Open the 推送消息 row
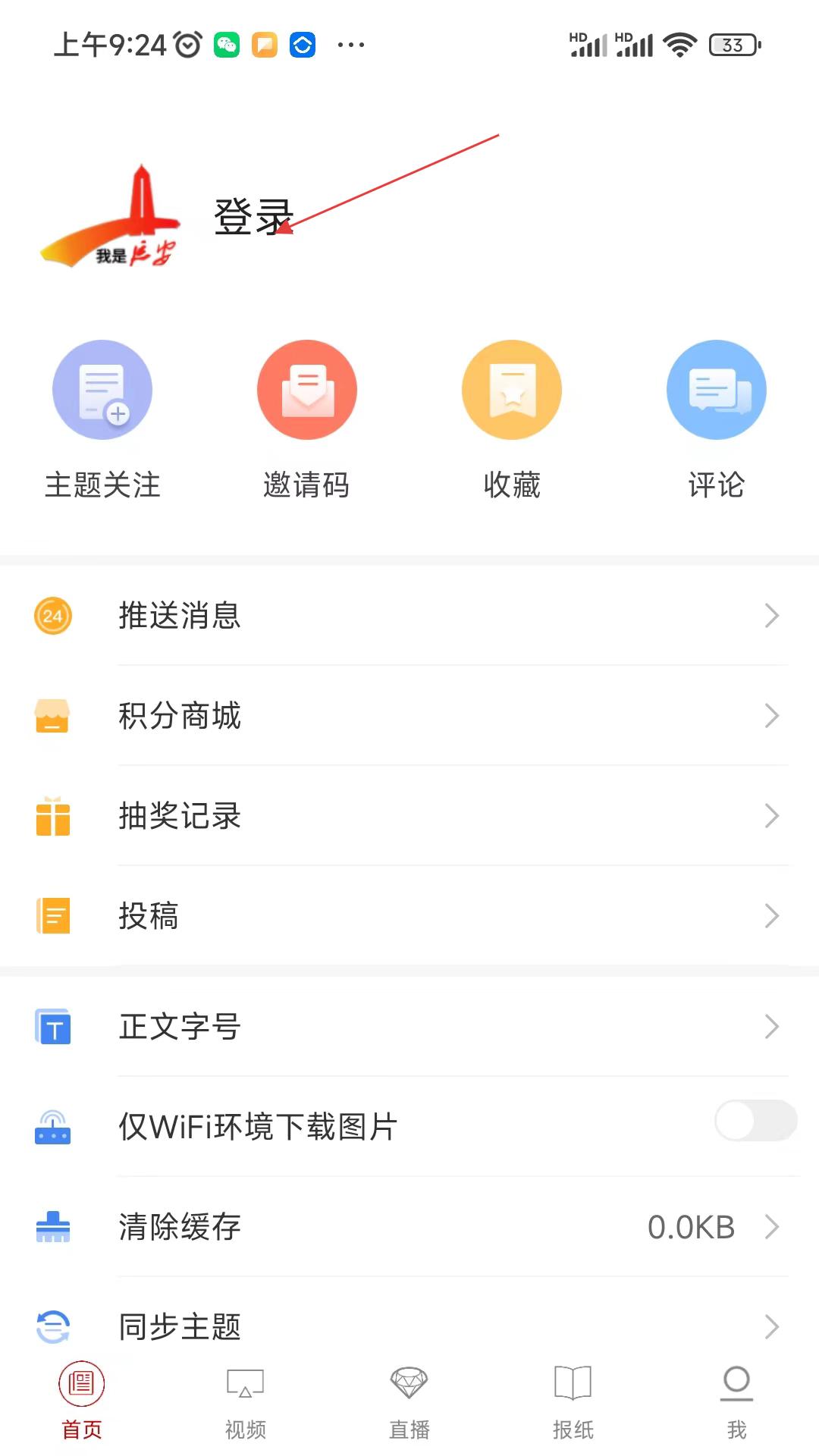This screenshot has height=1456, width=819. [409, 615]
